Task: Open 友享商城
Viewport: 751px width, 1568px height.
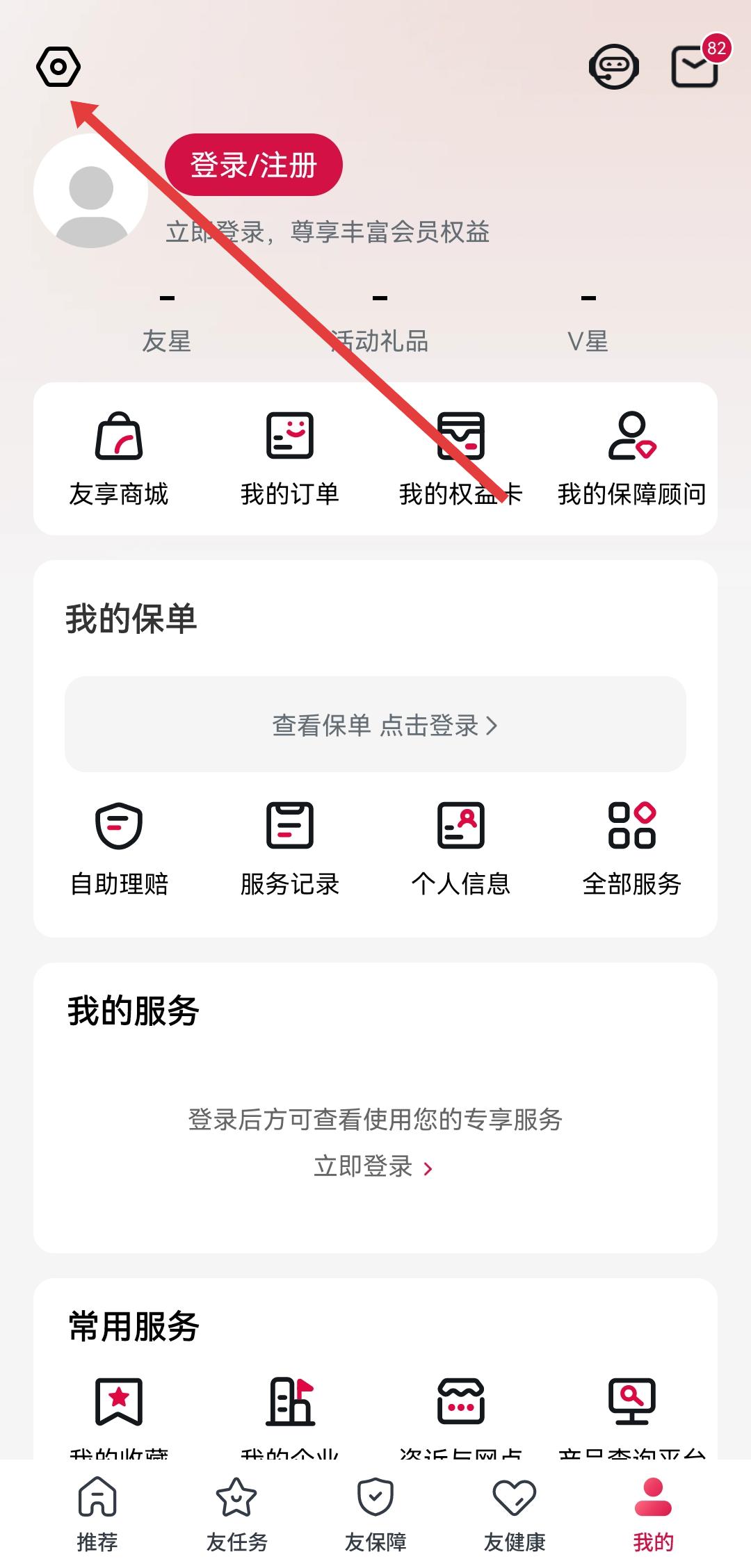Action: 119,458
